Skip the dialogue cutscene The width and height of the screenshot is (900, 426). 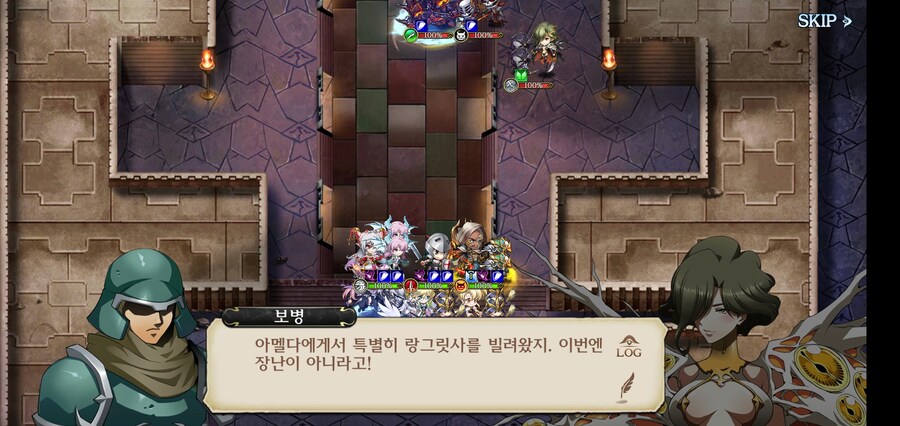(824, 20)
